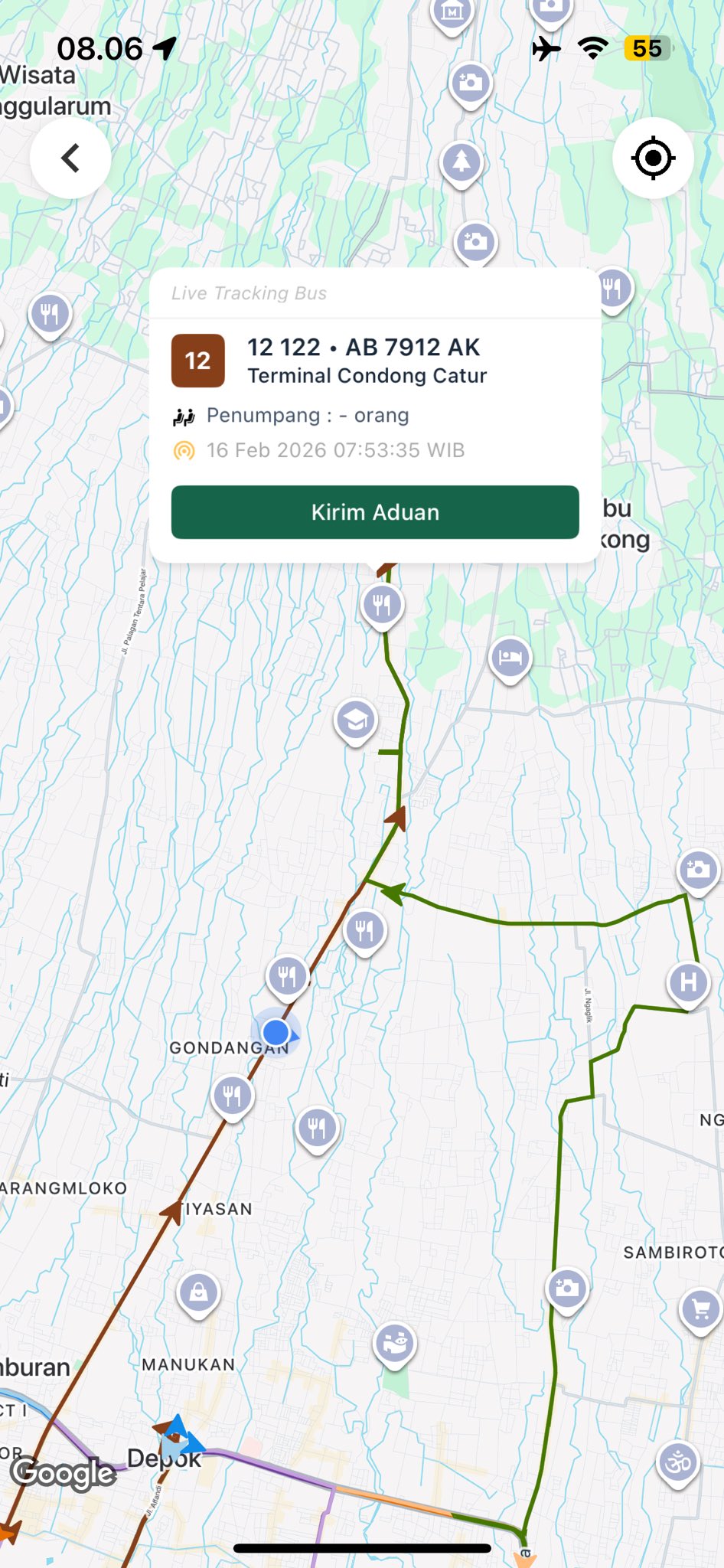Go back using the arrow button
724x1568 pixels.
[x=70, y=158]
